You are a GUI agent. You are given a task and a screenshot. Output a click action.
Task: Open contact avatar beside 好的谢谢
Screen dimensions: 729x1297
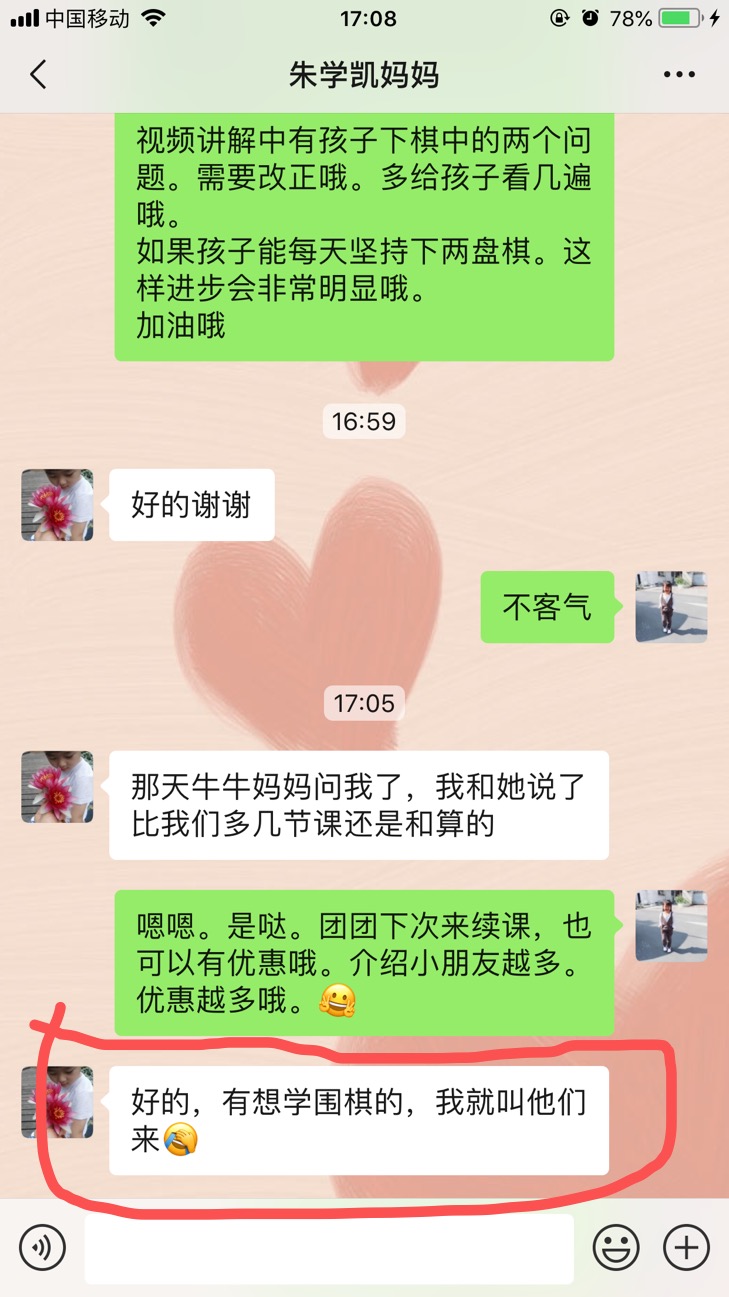point(57,505)
